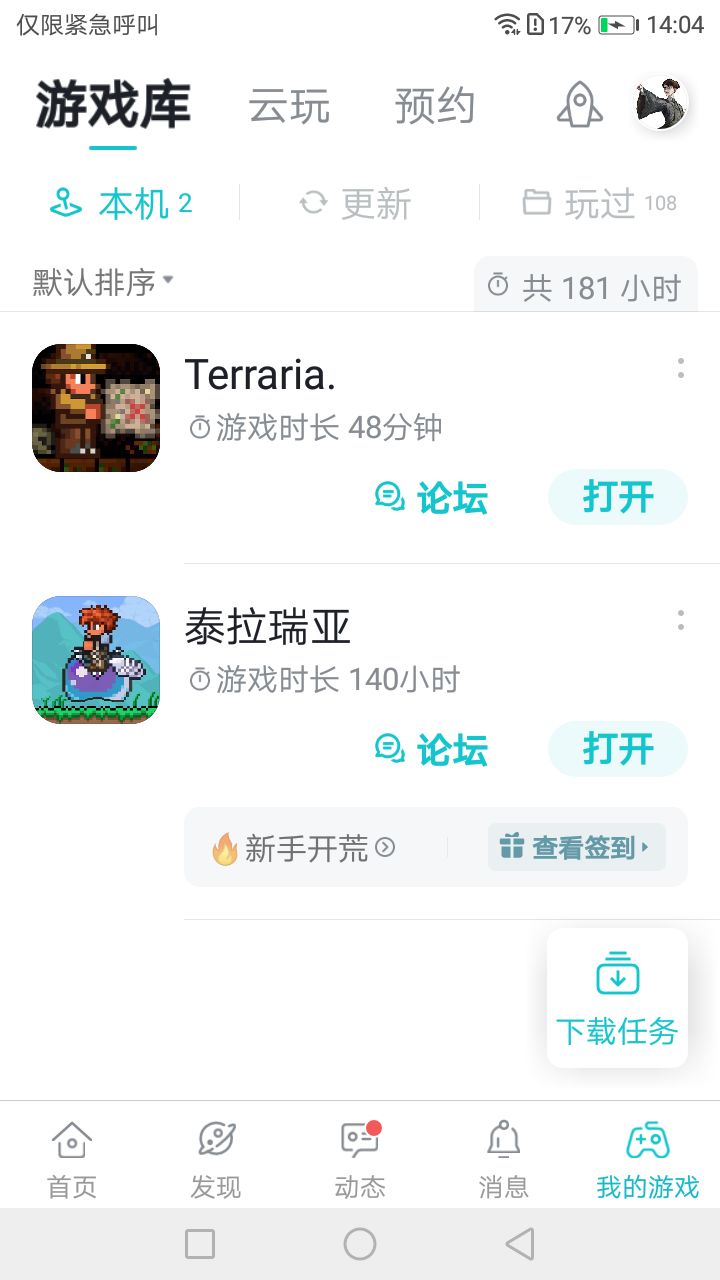Switch to the 云玩 tab

click(289, 106)
